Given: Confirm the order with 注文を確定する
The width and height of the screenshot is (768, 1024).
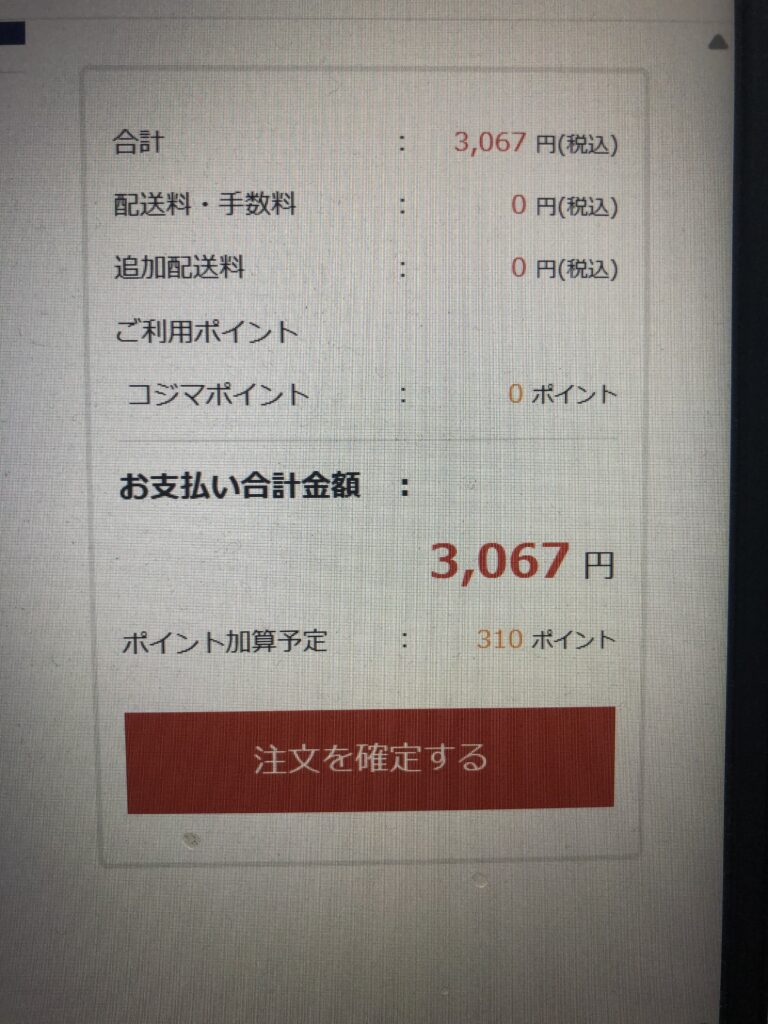Looking at the screenshot, I should 370,759.
